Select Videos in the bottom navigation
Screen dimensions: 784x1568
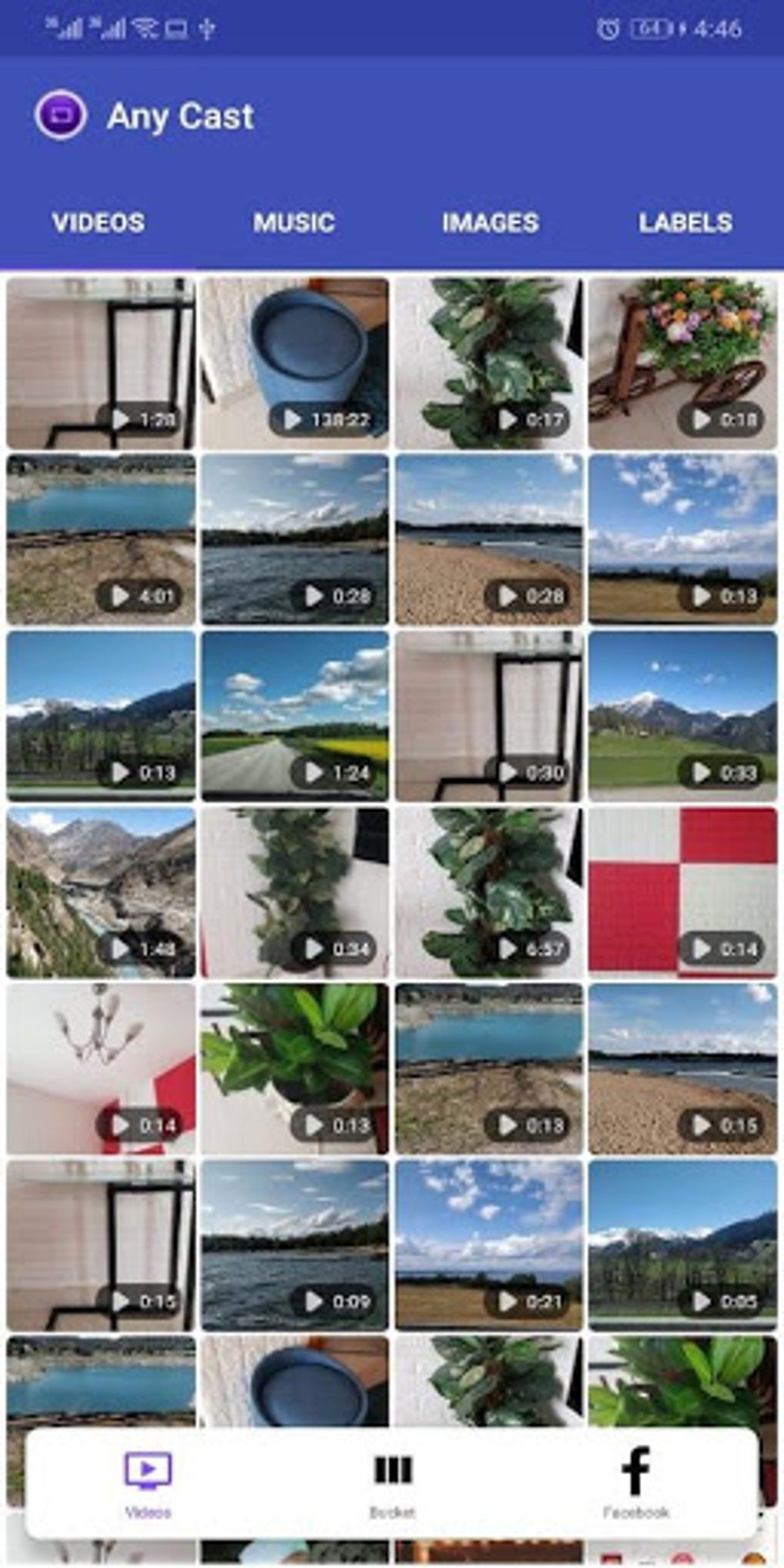(148, 1485)
